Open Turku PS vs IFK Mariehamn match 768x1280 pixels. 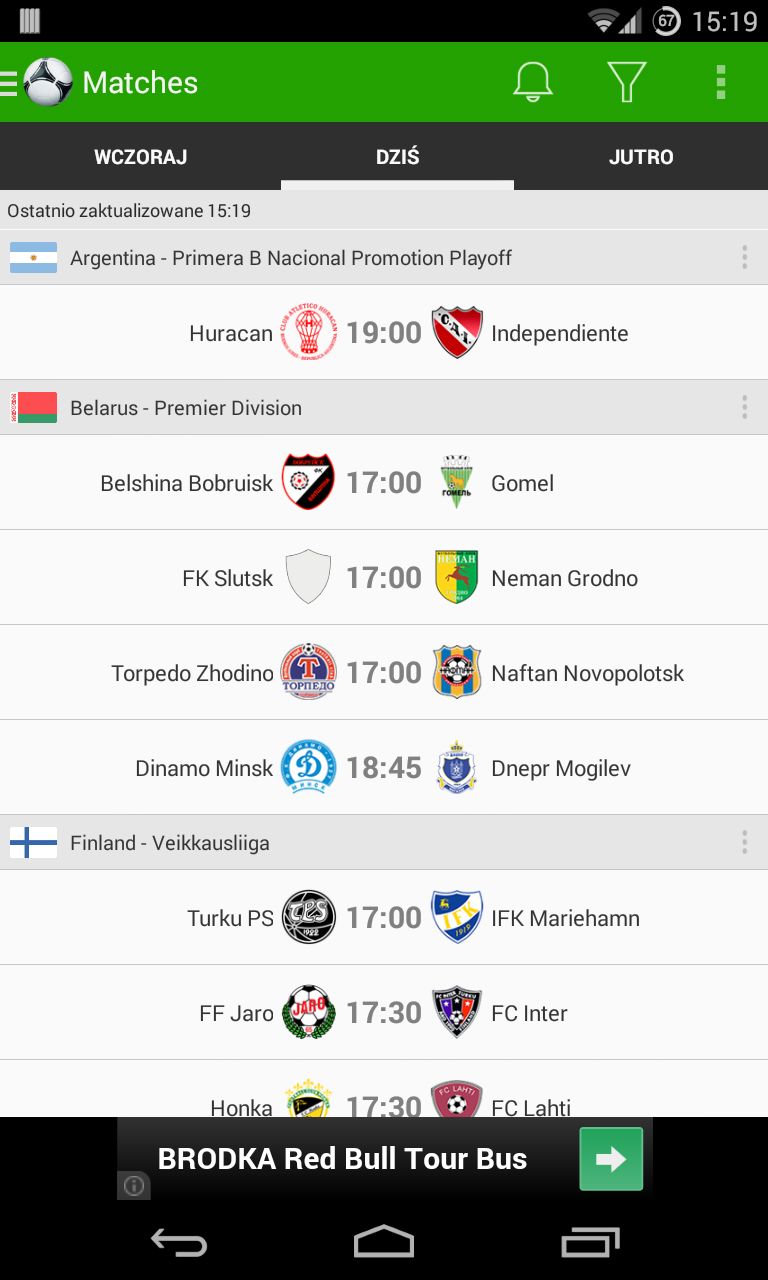pos(384,918)
